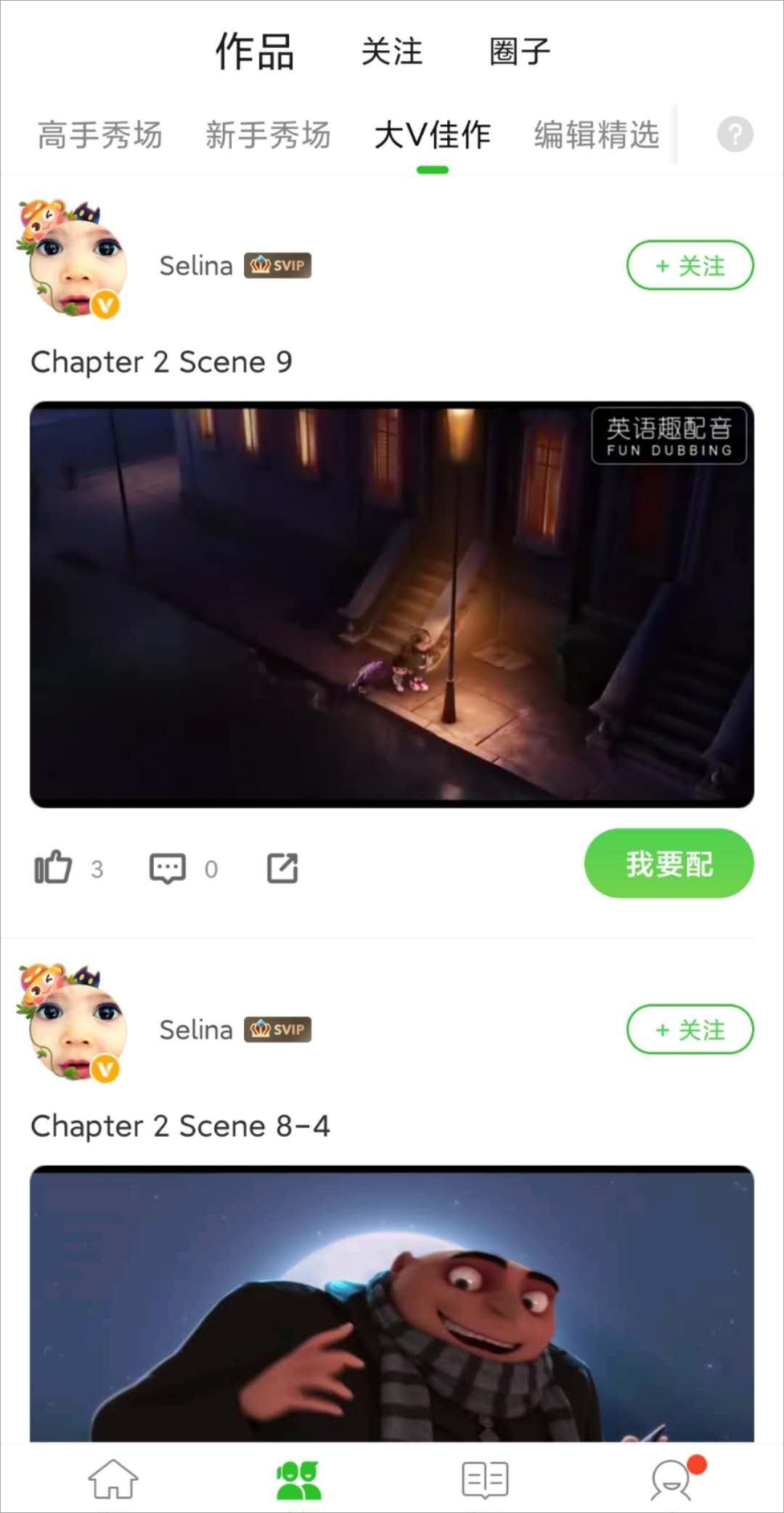This screenshot has width=784, height=1513.
Task: Tap the active 作品 top tab
Action: 255,52
